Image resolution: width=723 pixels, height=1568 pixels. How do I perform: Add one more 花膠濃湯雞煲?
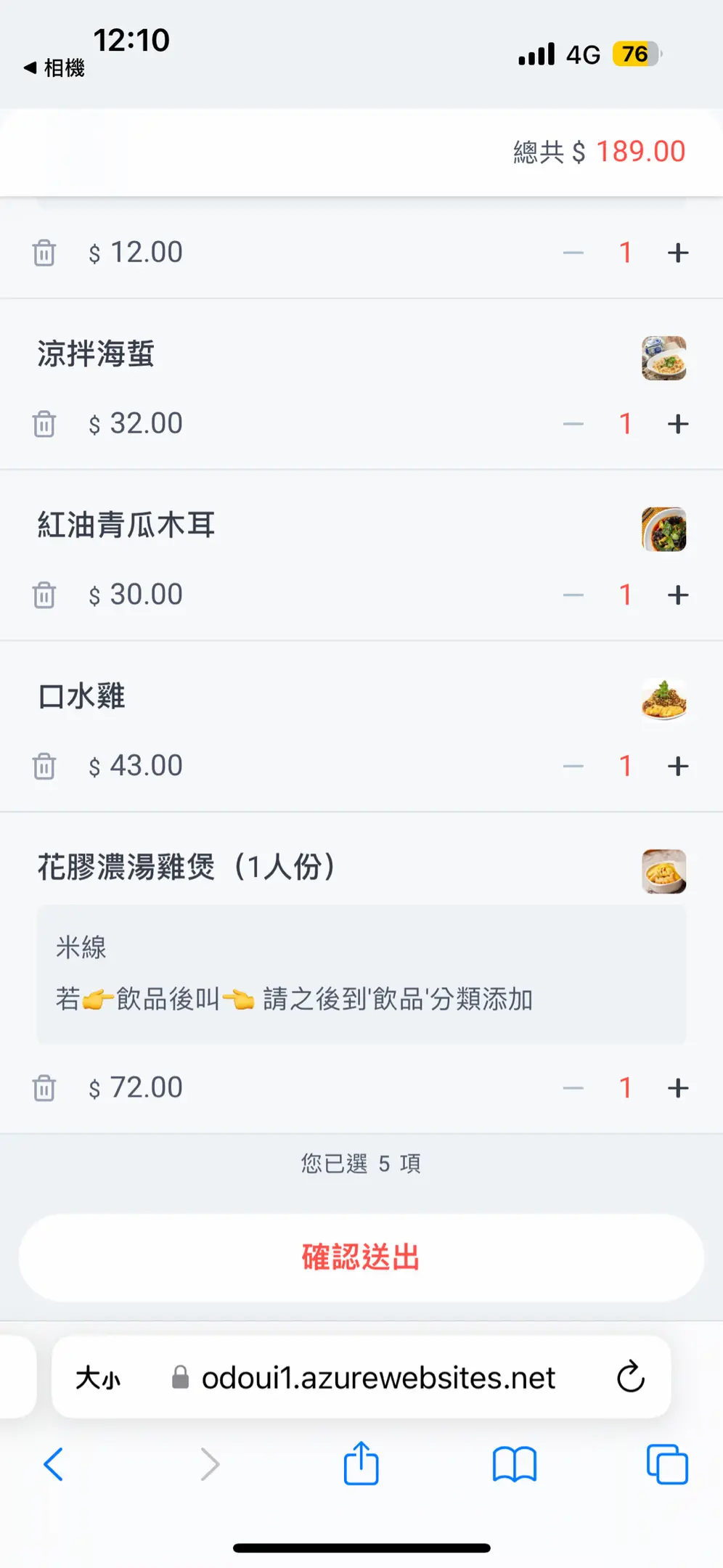(x=678, y=1088)
